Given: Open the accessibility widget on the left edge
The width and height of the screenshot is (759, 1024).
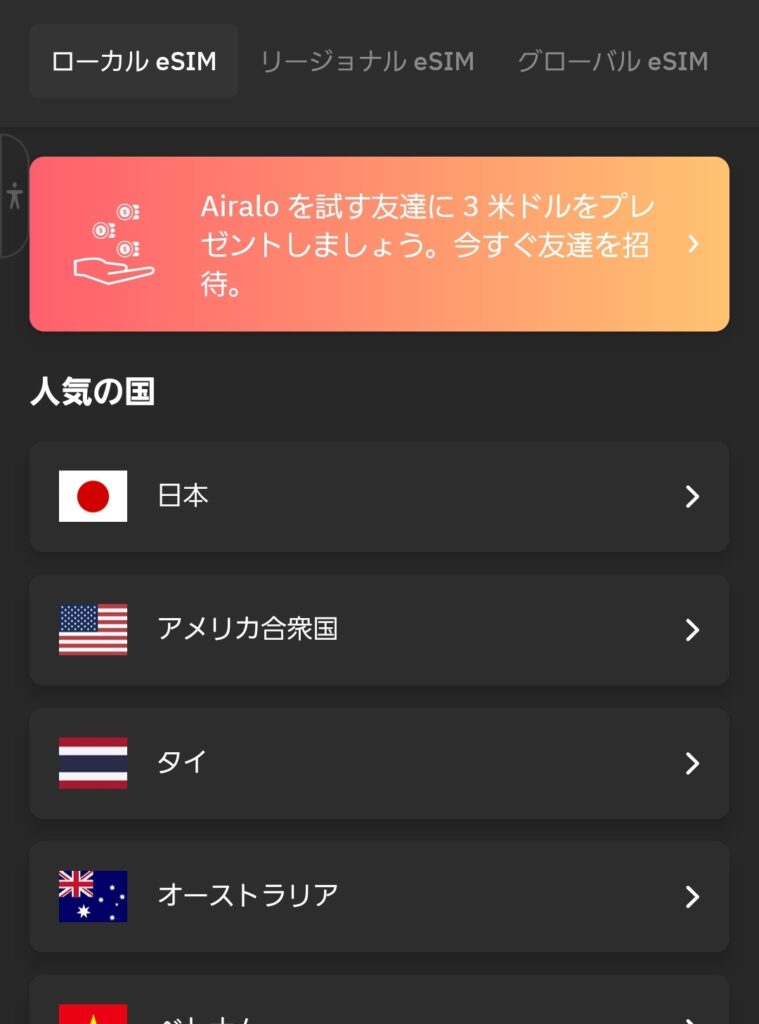Looking at the screenshot, I should point(14,195).
